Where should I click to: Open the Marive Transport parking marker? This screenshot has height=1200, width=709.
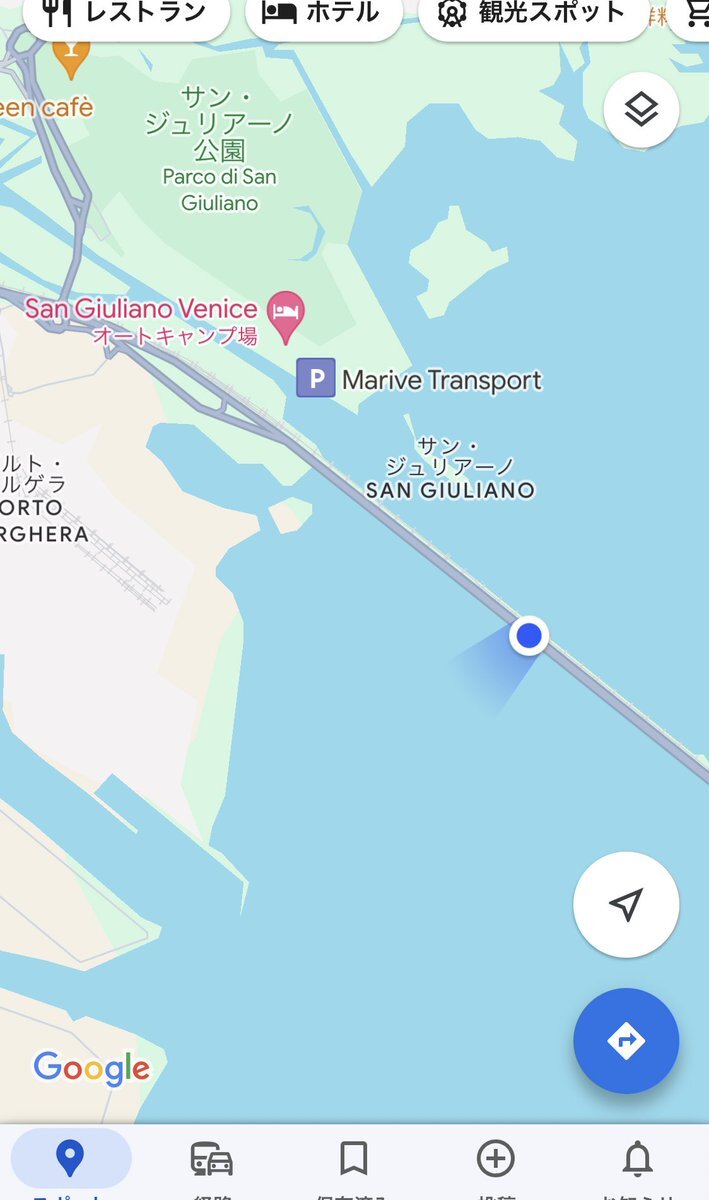[x=316, y=380]
